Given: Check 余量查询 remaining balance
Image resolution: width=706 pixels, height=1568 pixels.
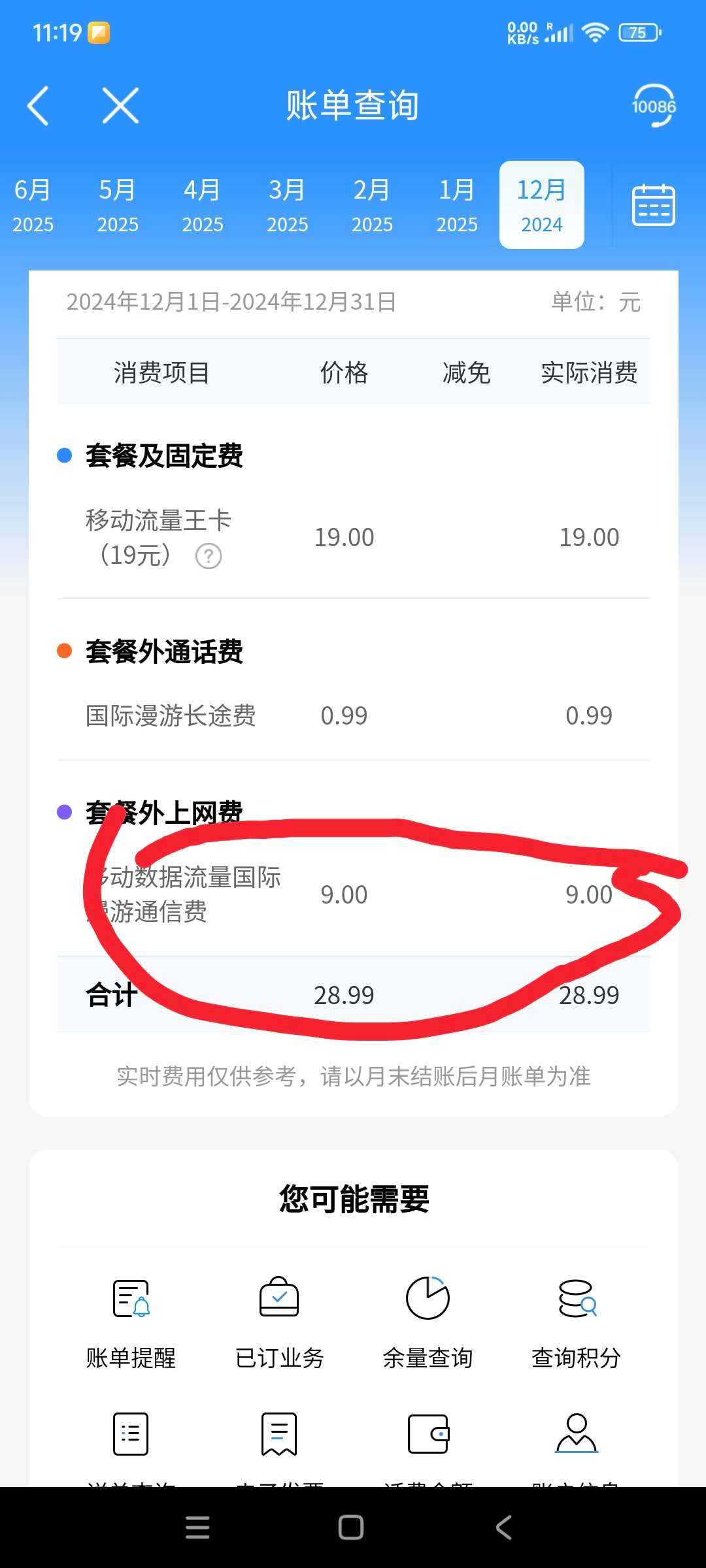Looking at the screenshot, I should pos(428,1320).
